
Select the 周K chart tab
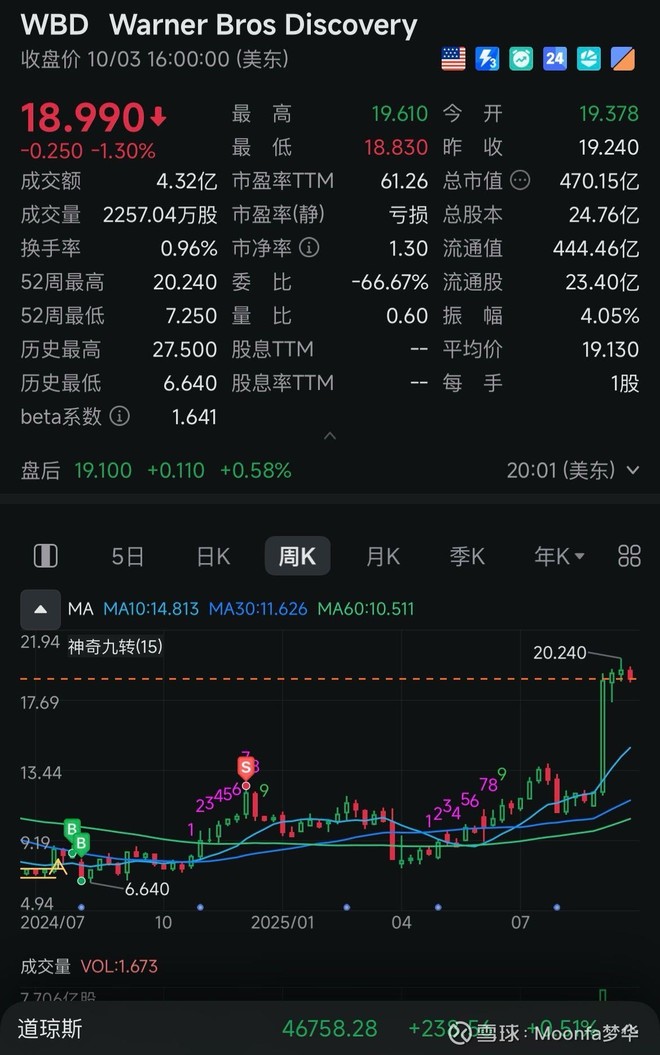tap(297, 556)
